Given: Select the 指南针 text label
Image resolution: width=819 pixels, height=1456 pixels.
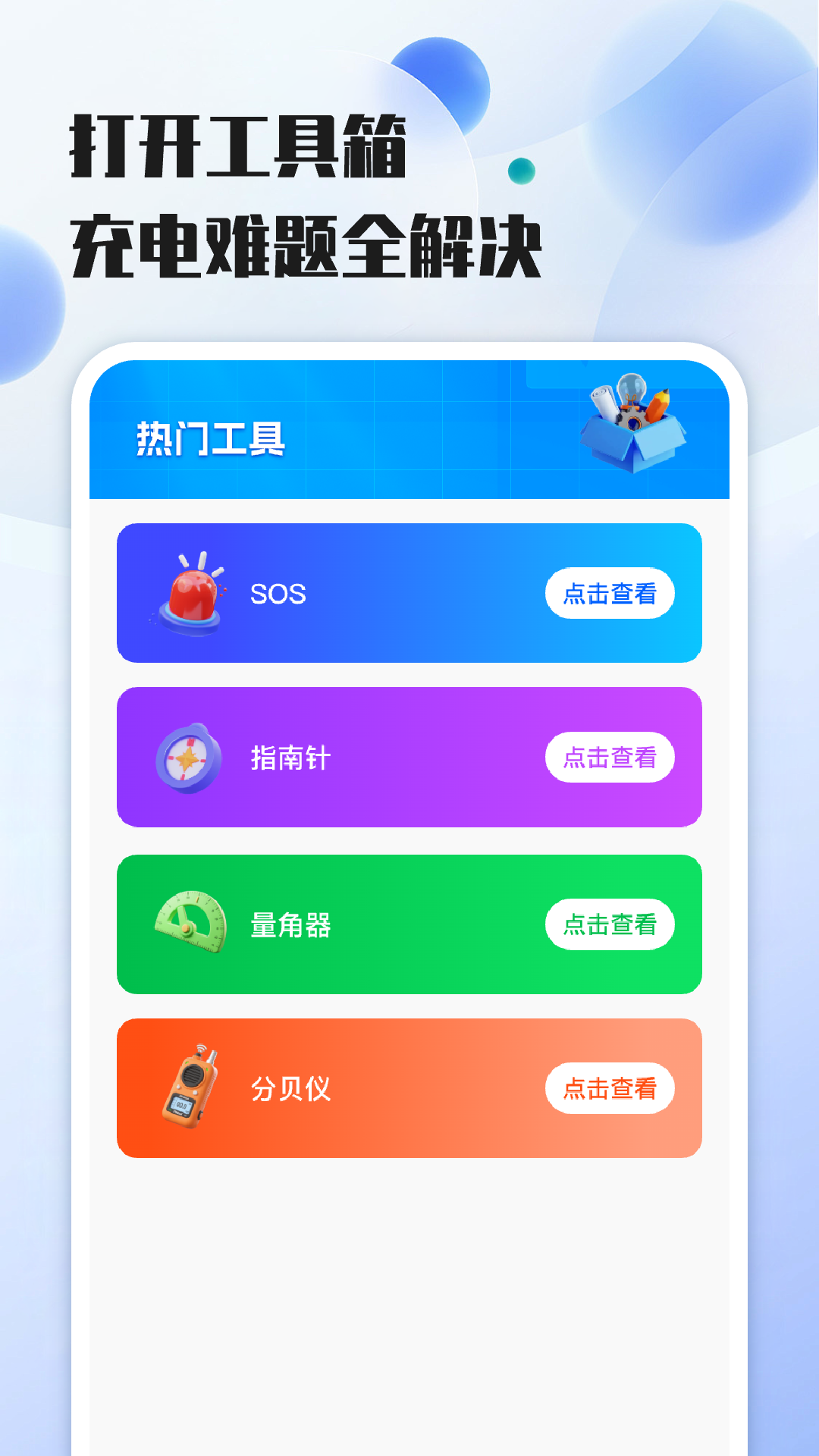Looking at the screenshot, I should click(x=290, y=758).
